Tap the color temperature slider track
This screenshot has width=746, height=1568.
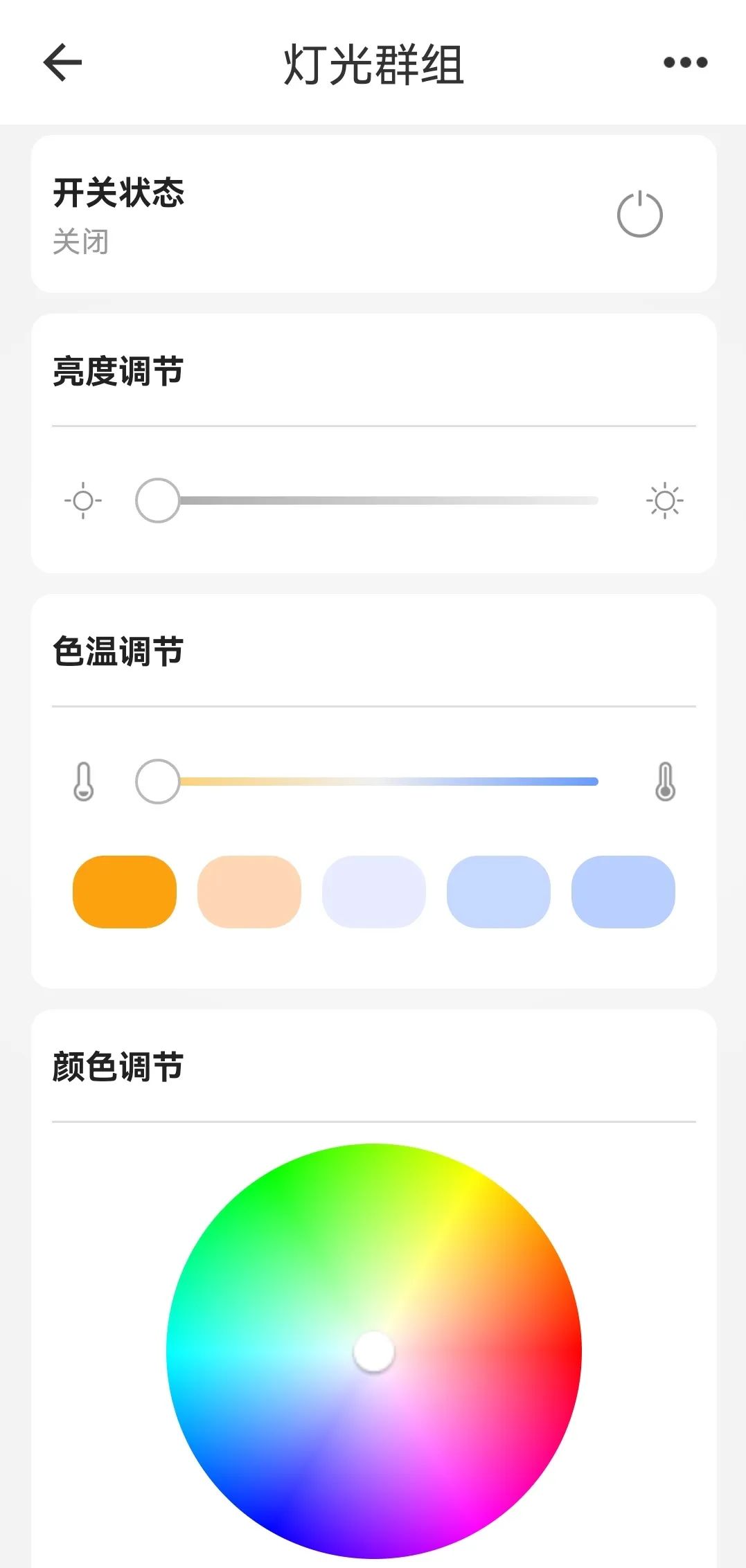(x=388, y=782)
